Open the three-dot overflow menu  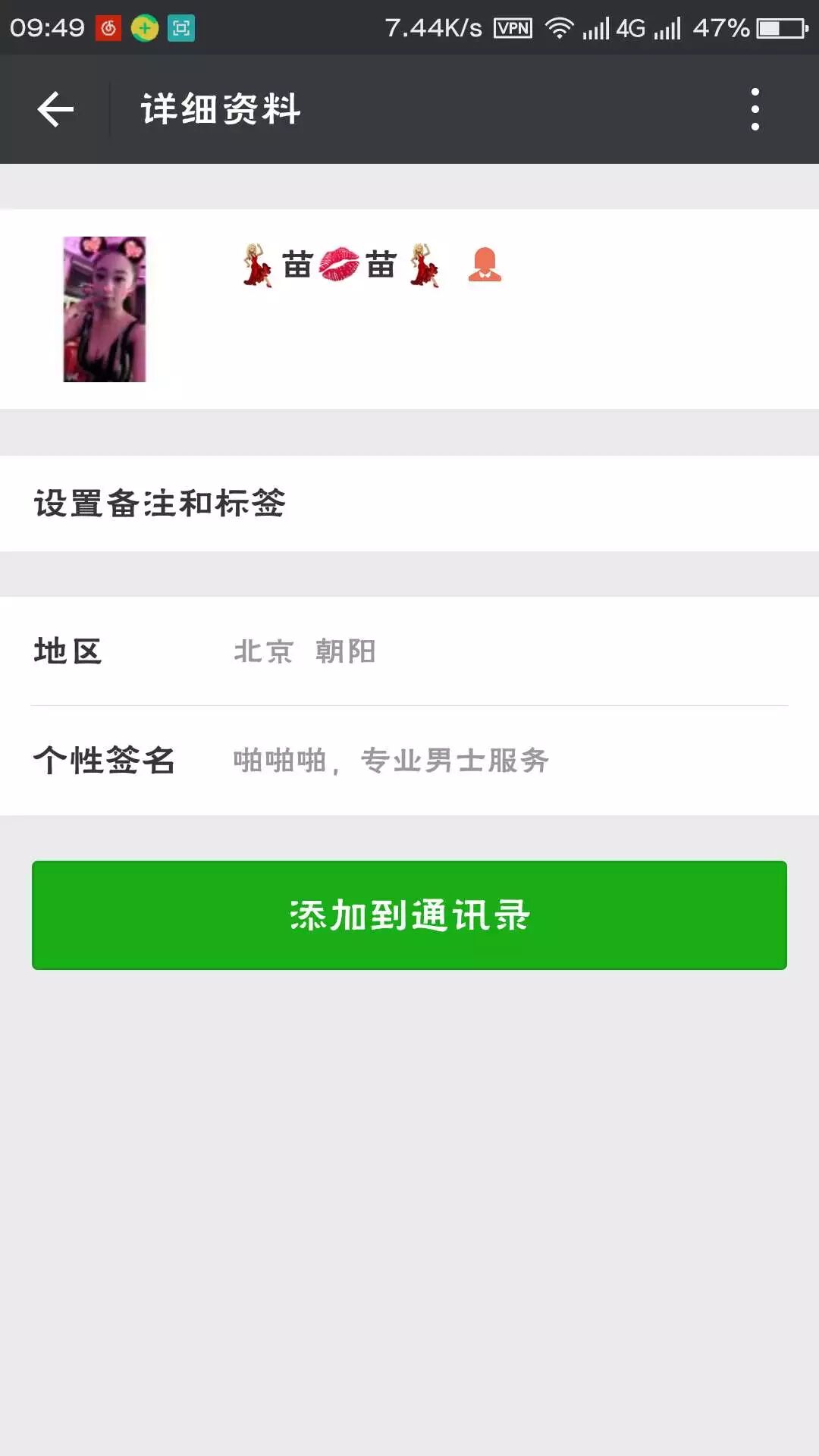click(x=755, y=109)
